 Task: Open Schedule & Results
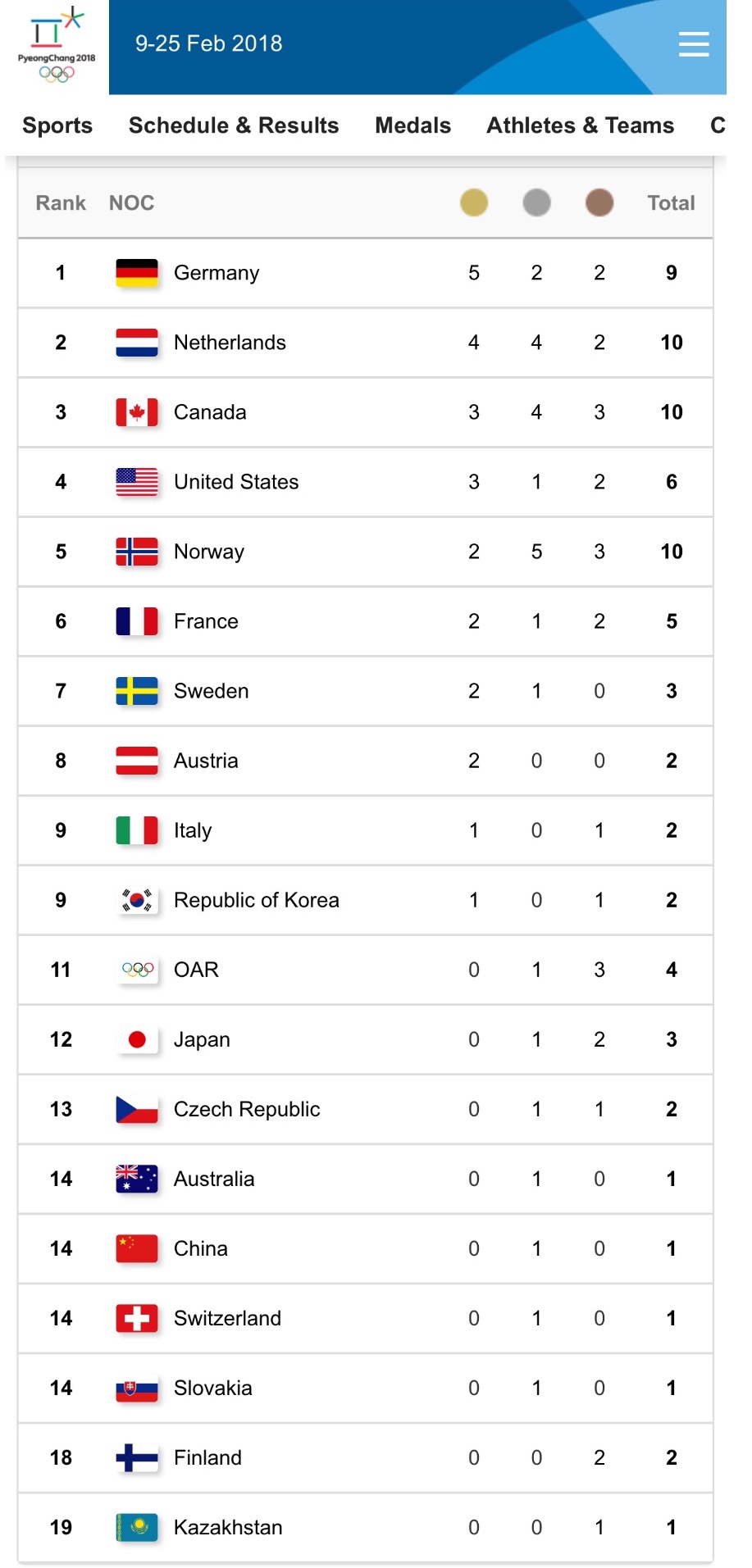point(234,125)
